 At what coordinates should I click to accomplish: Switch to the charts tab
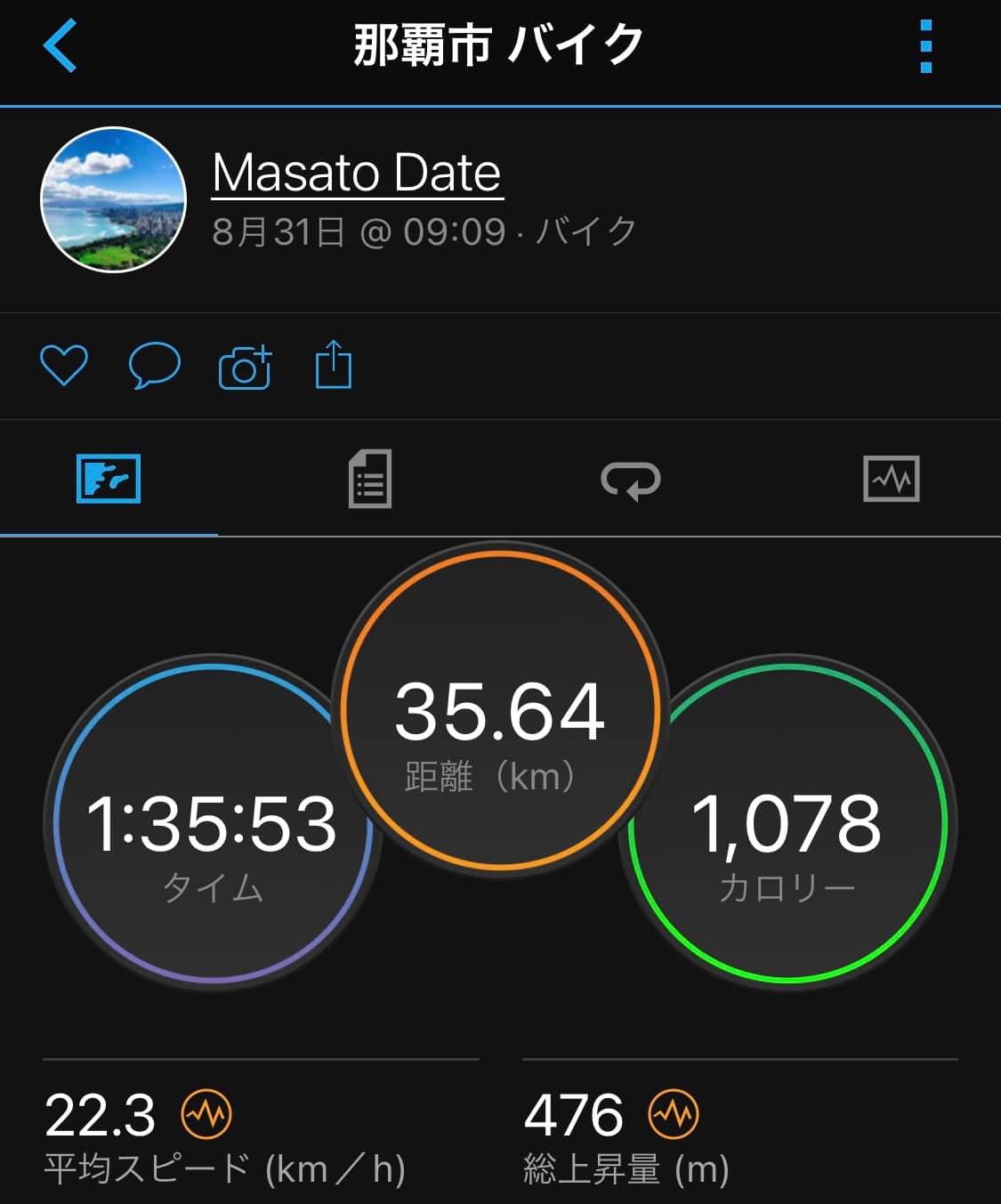click(x=891, y=479)
